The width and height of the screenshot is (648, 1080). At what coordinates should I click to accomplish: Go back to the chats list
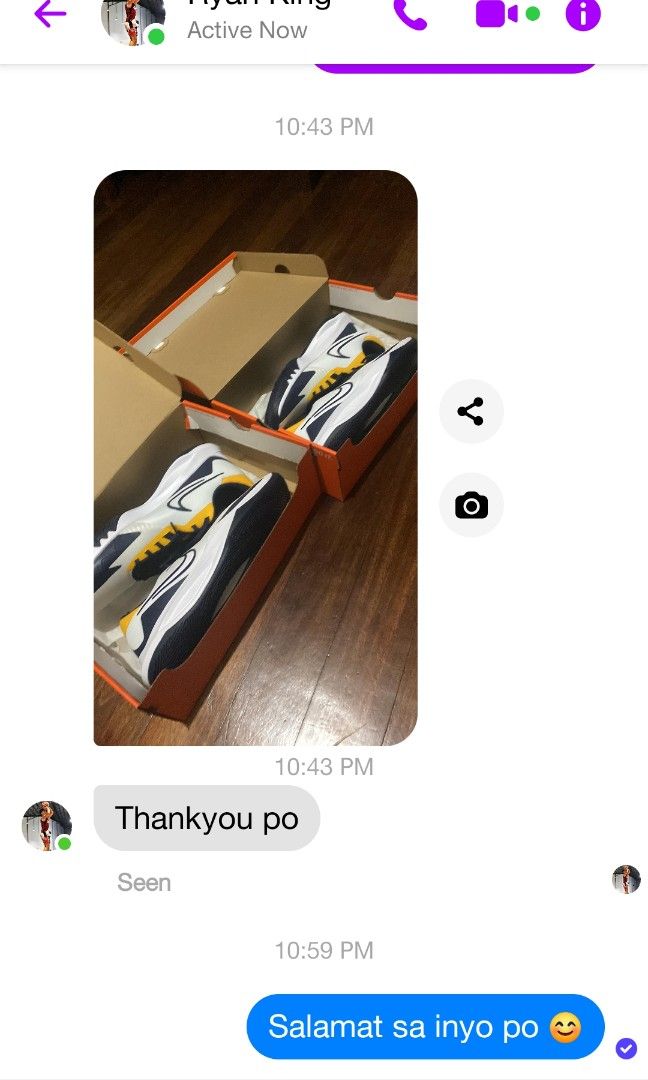click(49, 13)
